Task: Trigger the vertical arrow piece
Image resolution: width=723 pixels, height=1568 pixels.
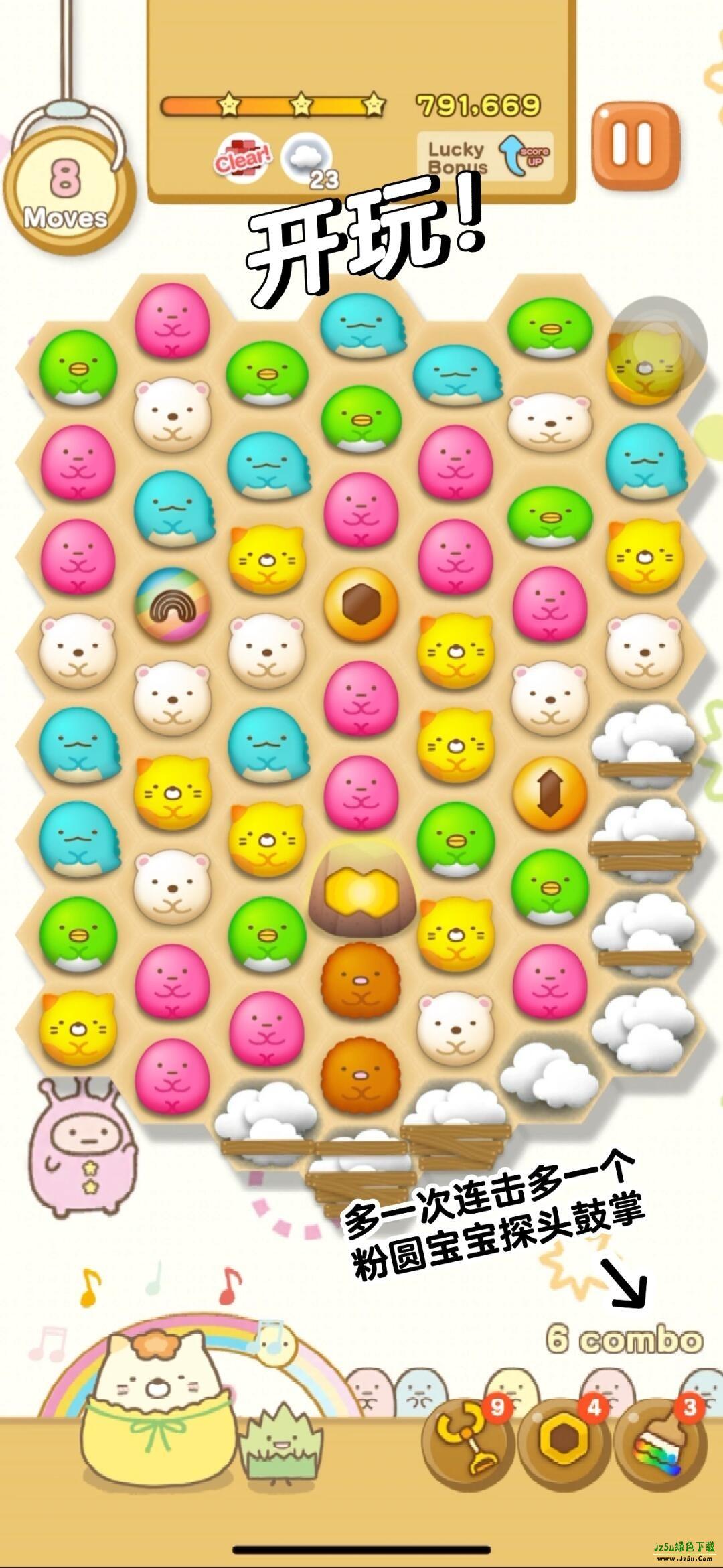Action: pyautogui.click(x=550, y=794)
